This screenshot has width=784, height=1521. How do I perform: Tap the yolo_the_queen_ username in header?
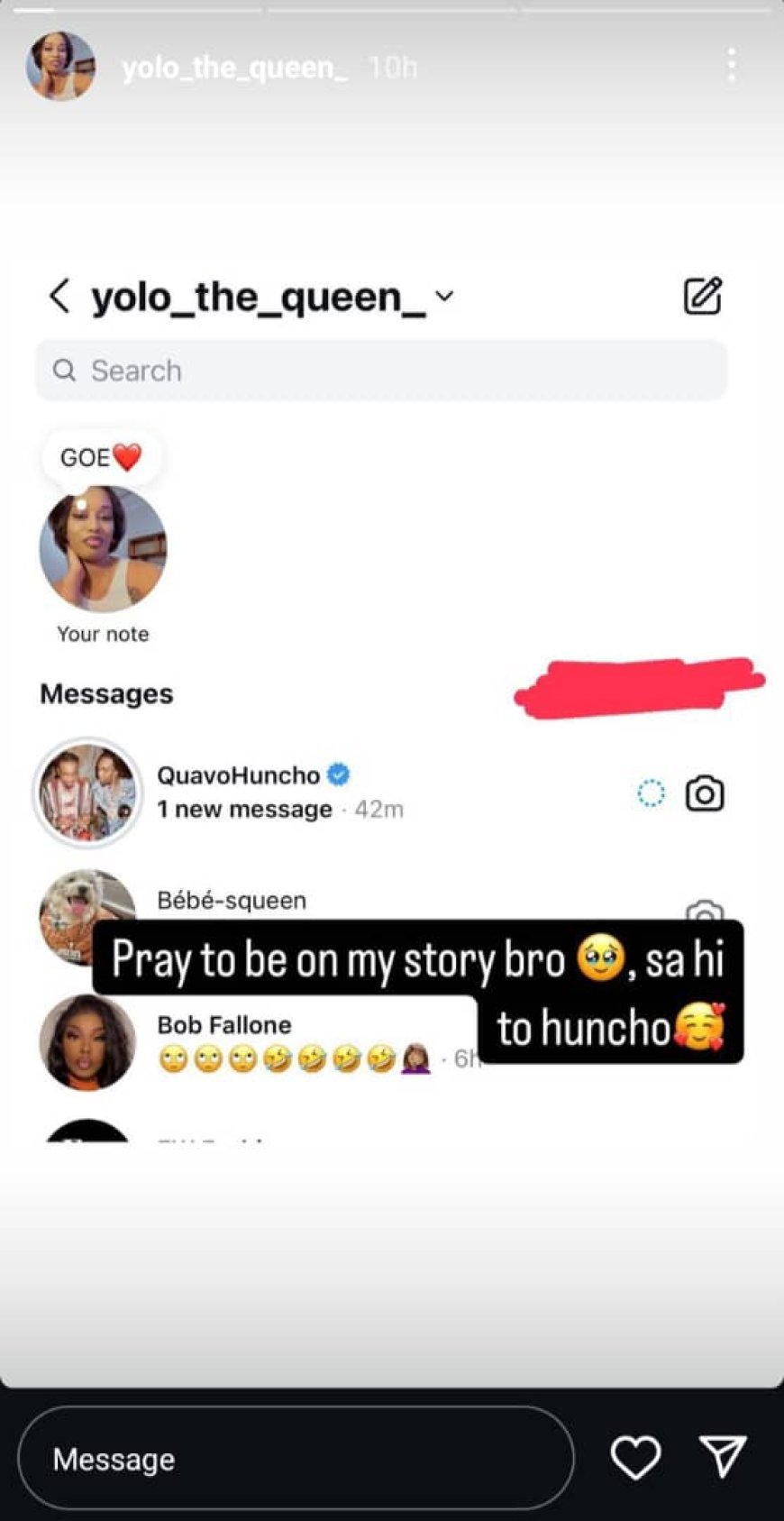[x=234, y=68]
